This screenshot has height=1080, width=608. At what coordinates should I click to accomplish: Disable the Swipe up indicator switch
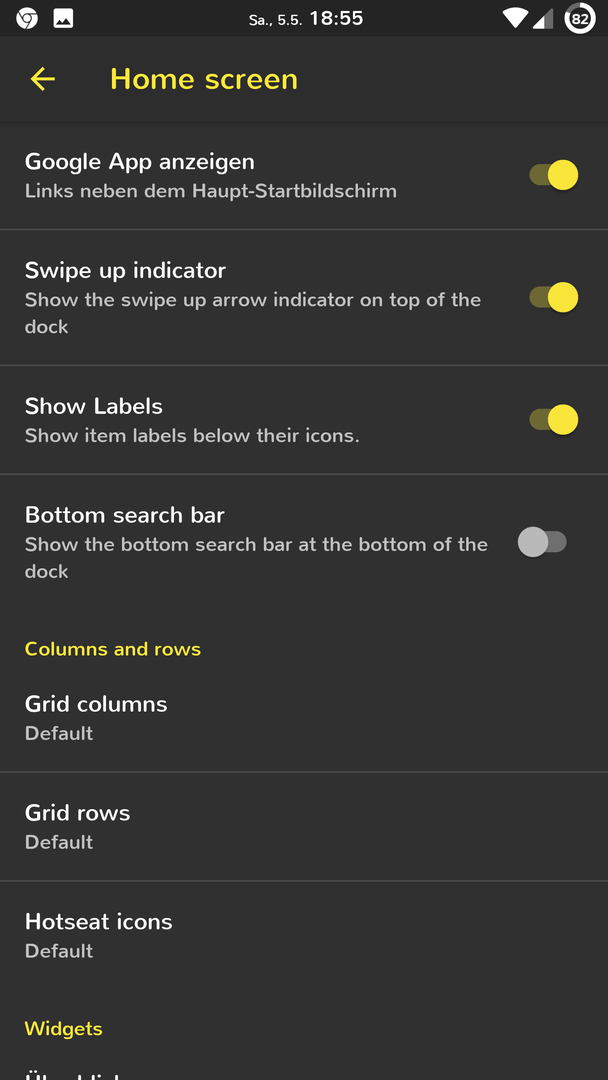click(554, 297)
